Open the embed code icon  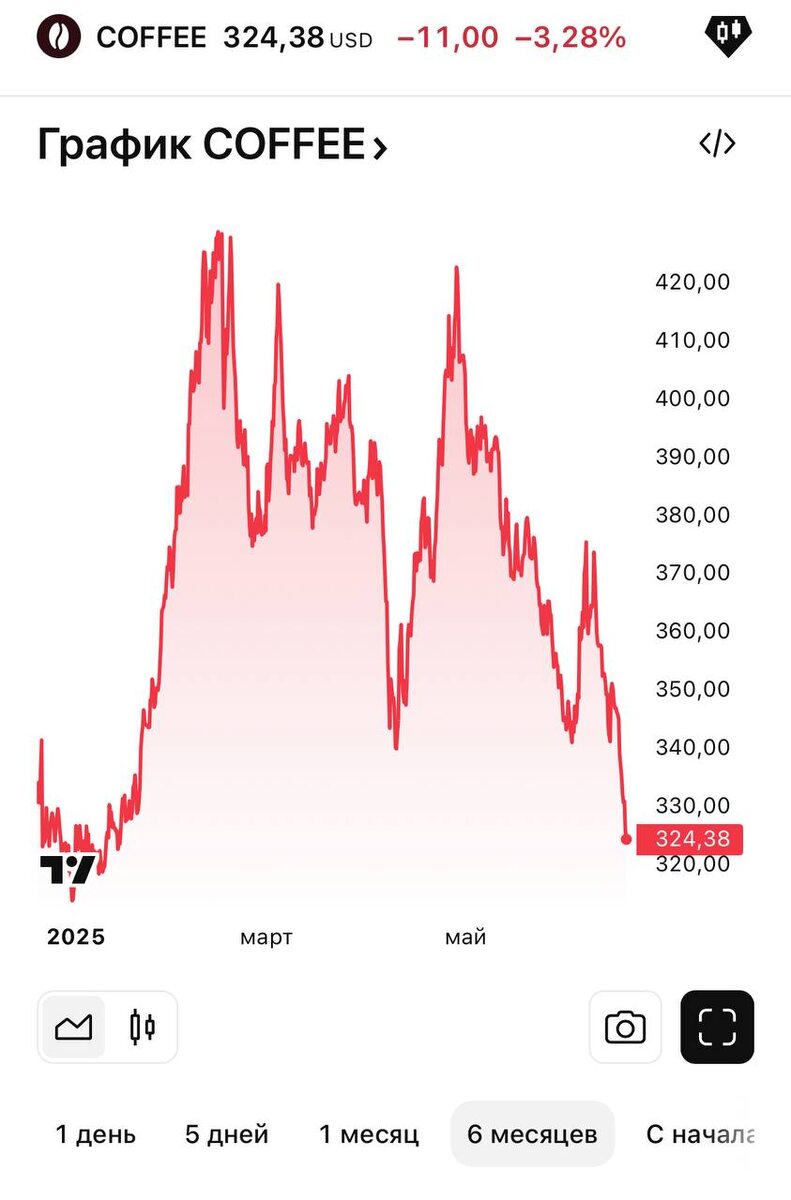[717, 144]
